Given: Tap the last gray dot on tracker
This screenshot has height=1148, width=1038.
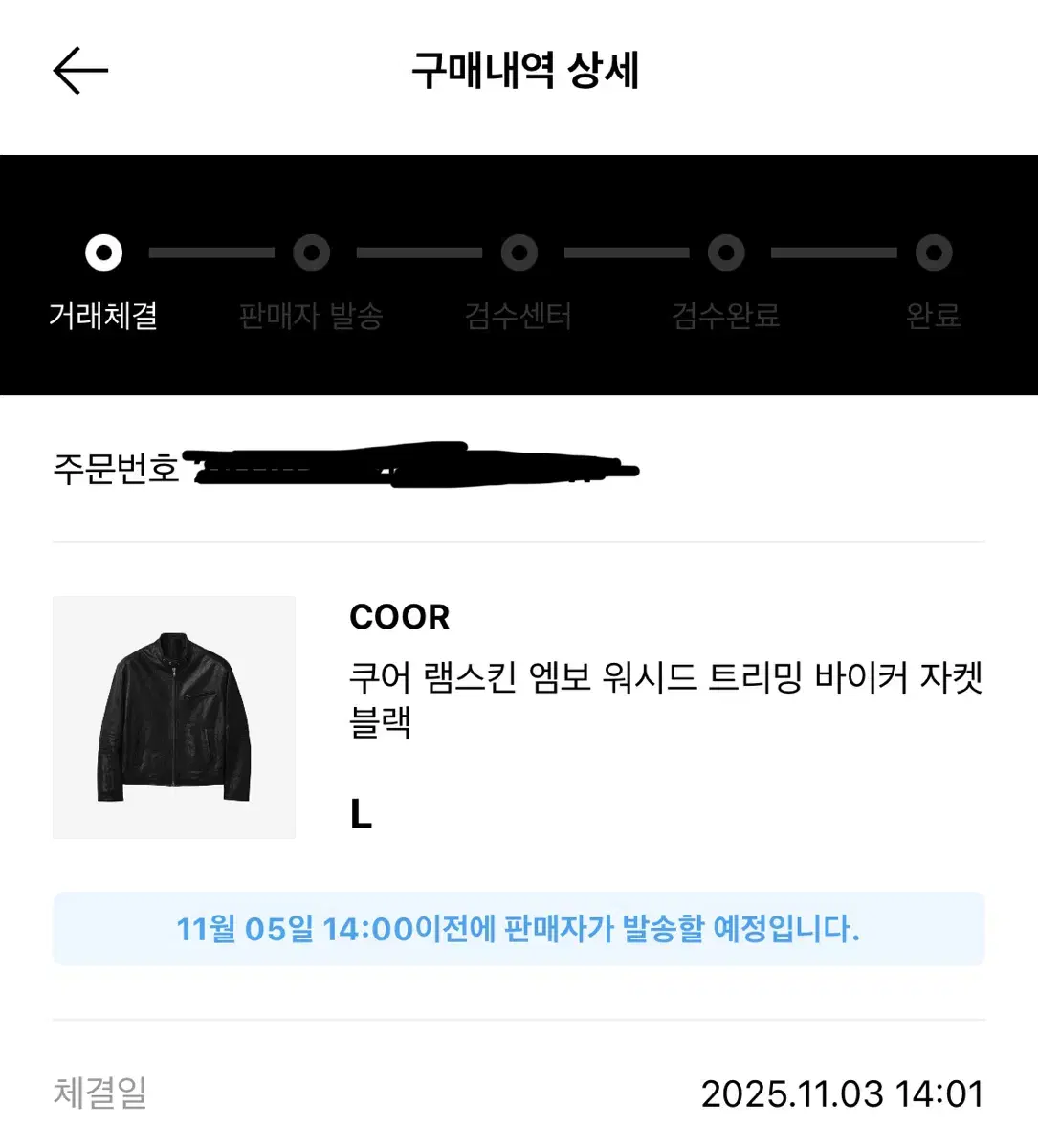Looking at the screenshot, I should (933, 253).
